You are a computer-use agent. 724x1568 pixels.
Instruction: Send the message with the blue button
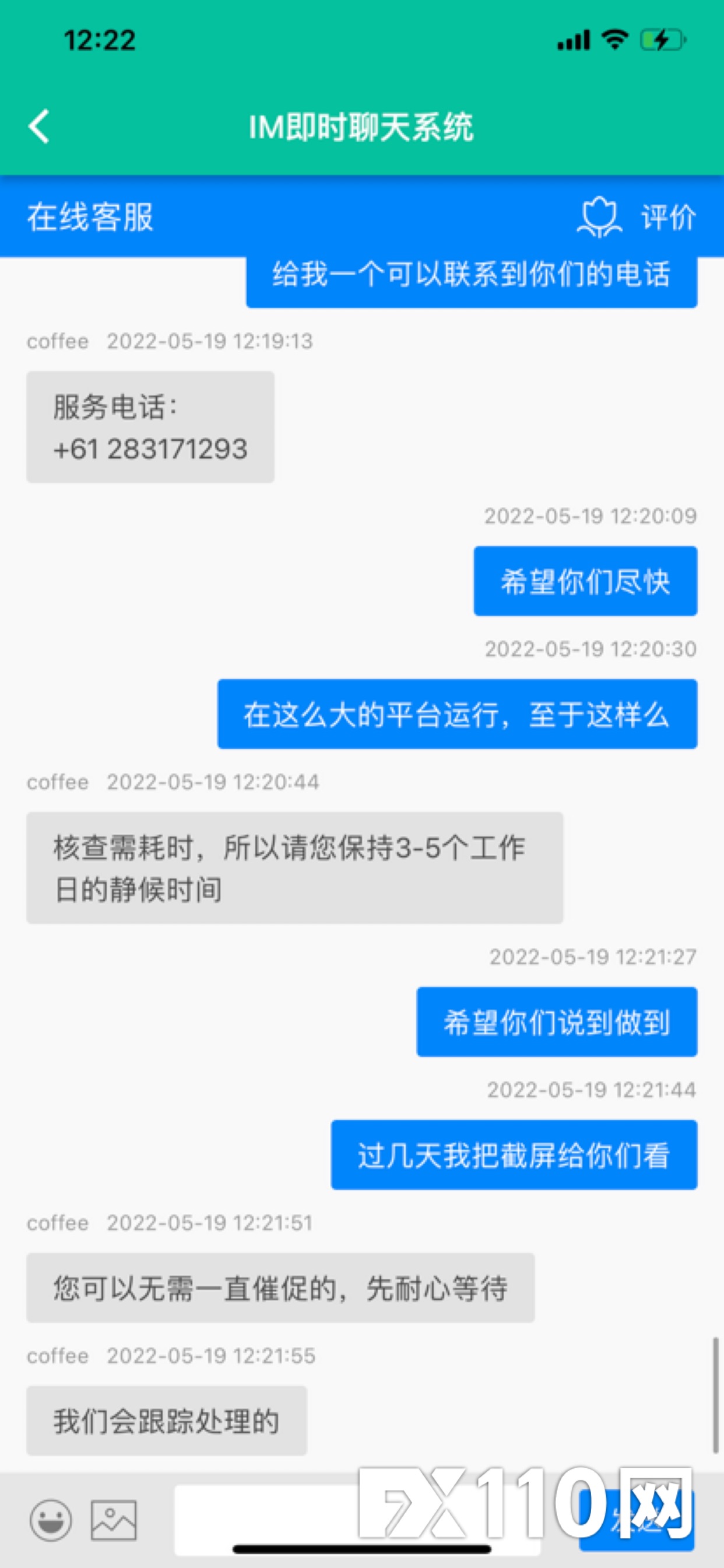pos(637,1520)
